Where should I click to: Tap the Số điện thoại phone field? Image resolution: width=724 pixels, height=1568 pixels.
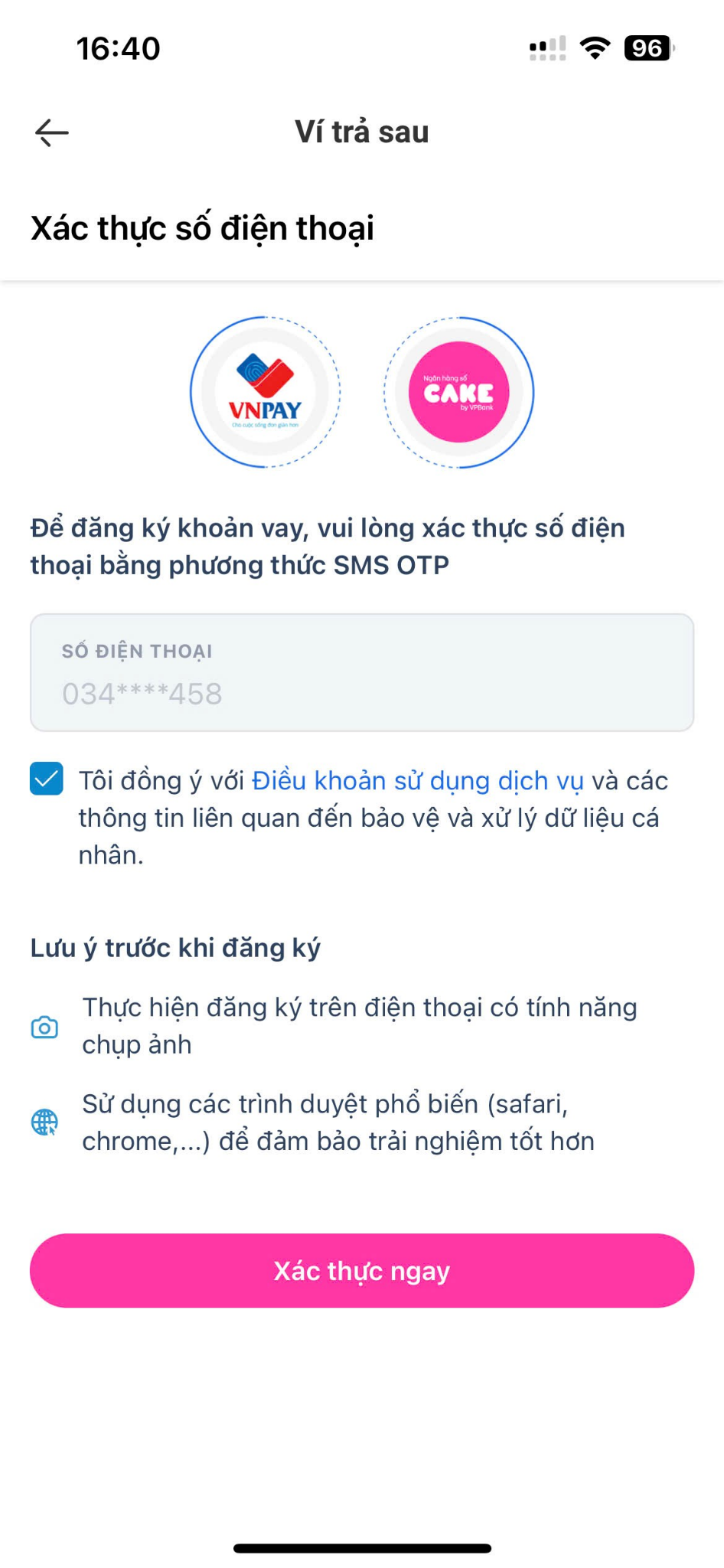coord(361,672)
